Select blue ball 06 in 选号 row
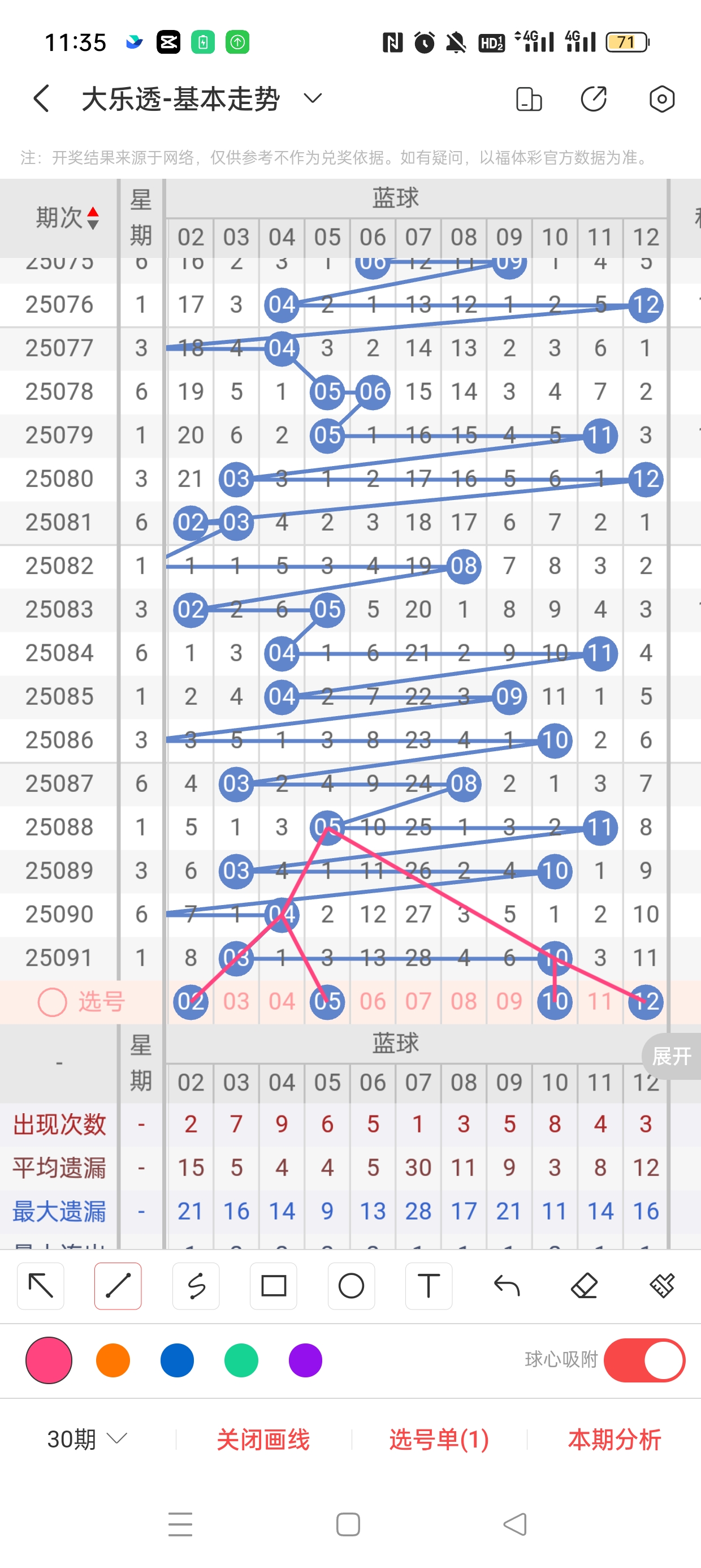Viewport: 701px width, 1568px height. 373,1001
